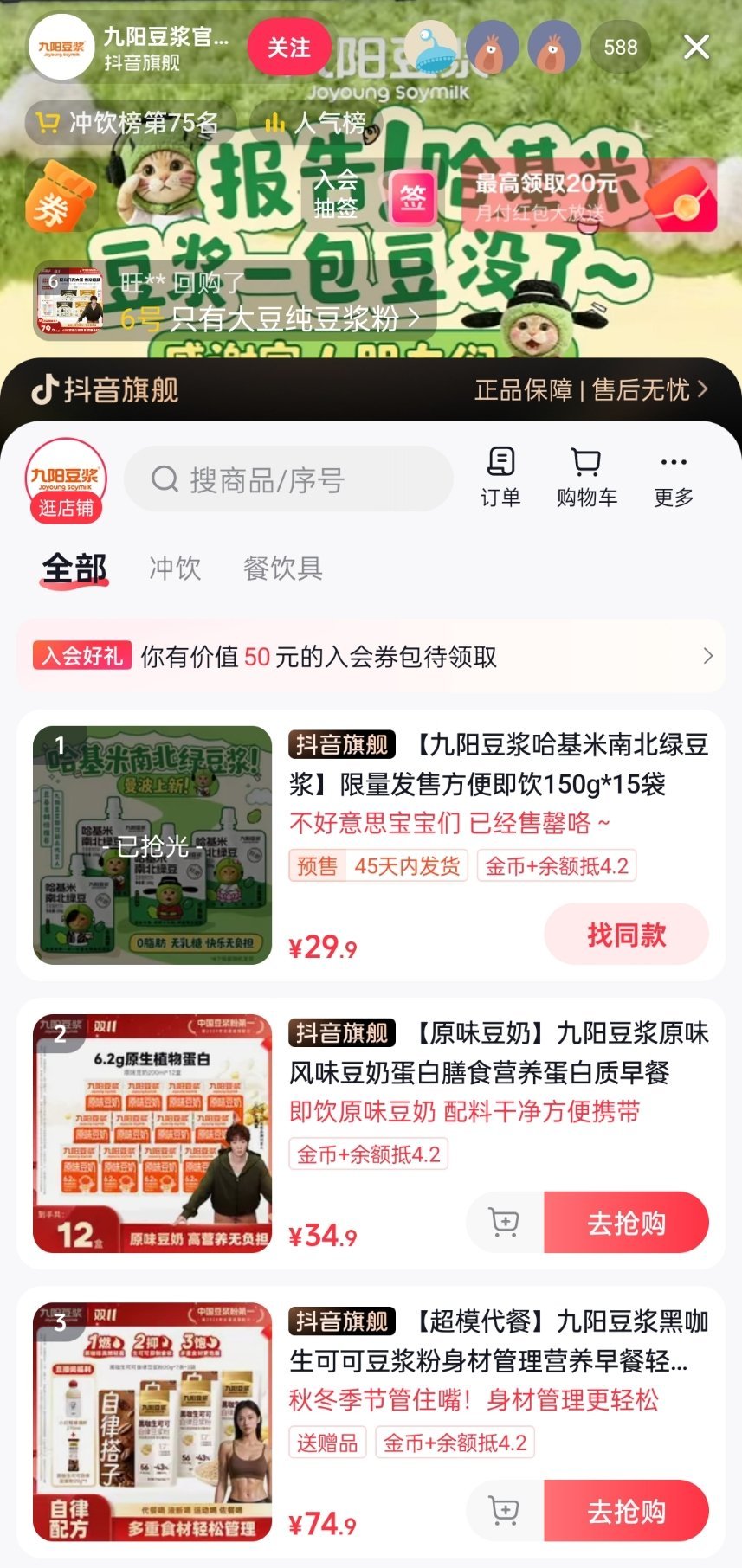Tap 去抢购 on the 原味豆奶 product
742x1568 pixels.
tap(626, 1222)
